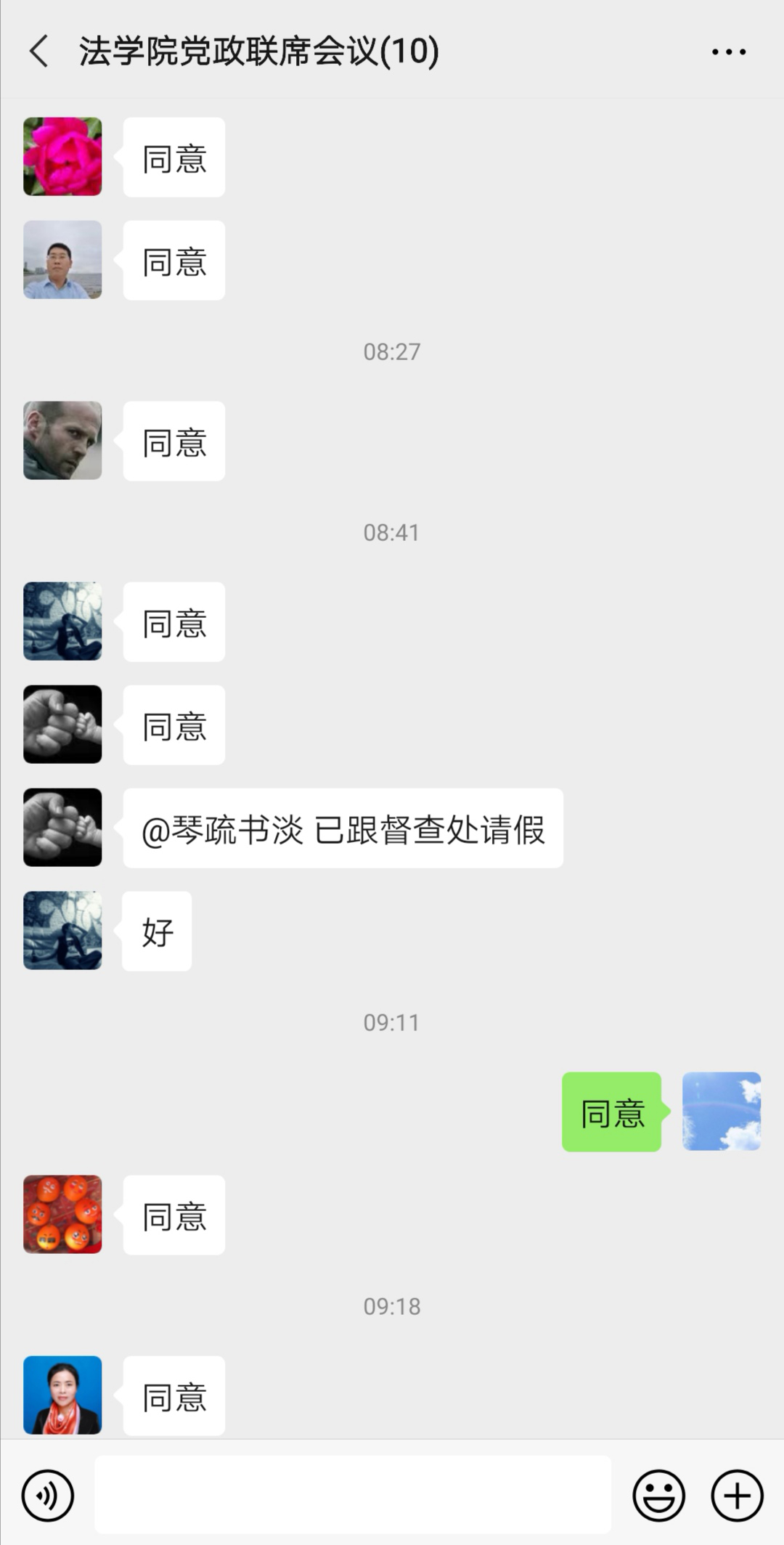Open profile of the orange balls avatar
Viewport: 784px width, 1545px height.
point(62,1215)
